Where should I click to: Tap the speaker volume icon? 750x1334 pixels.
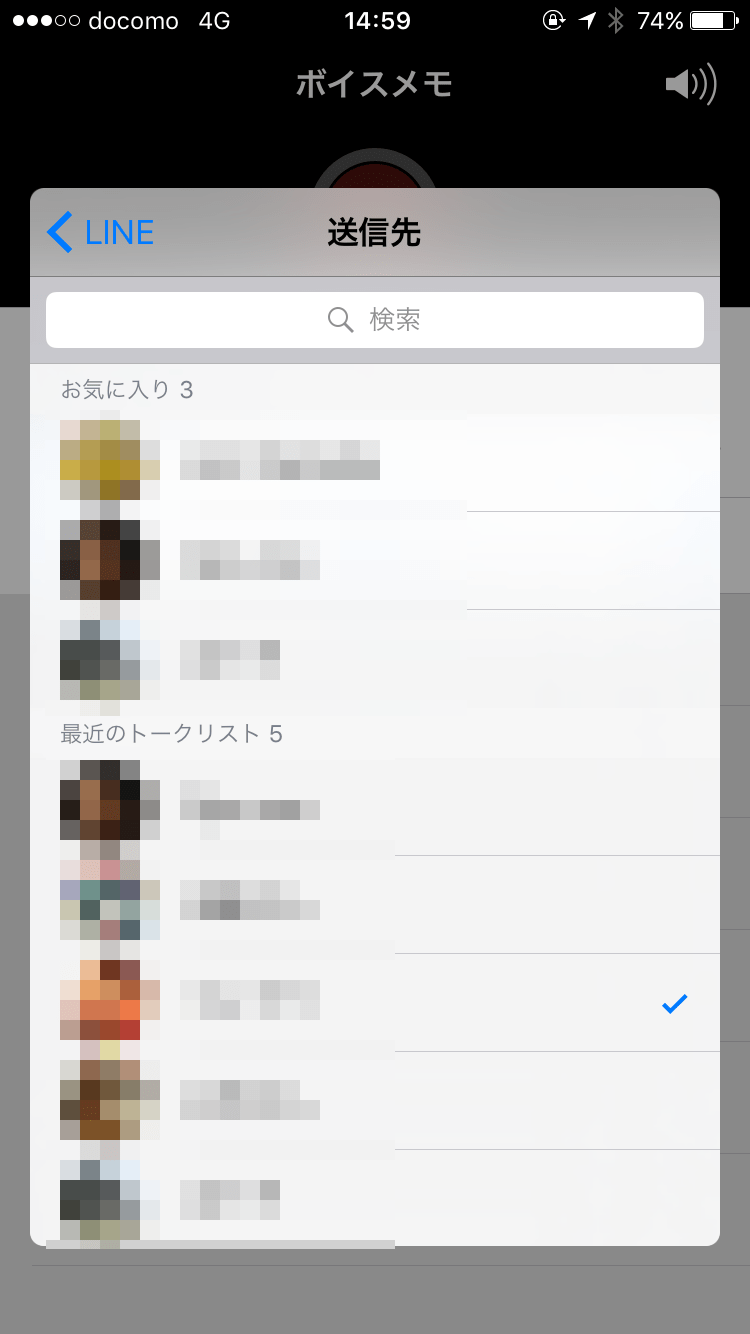690,84
